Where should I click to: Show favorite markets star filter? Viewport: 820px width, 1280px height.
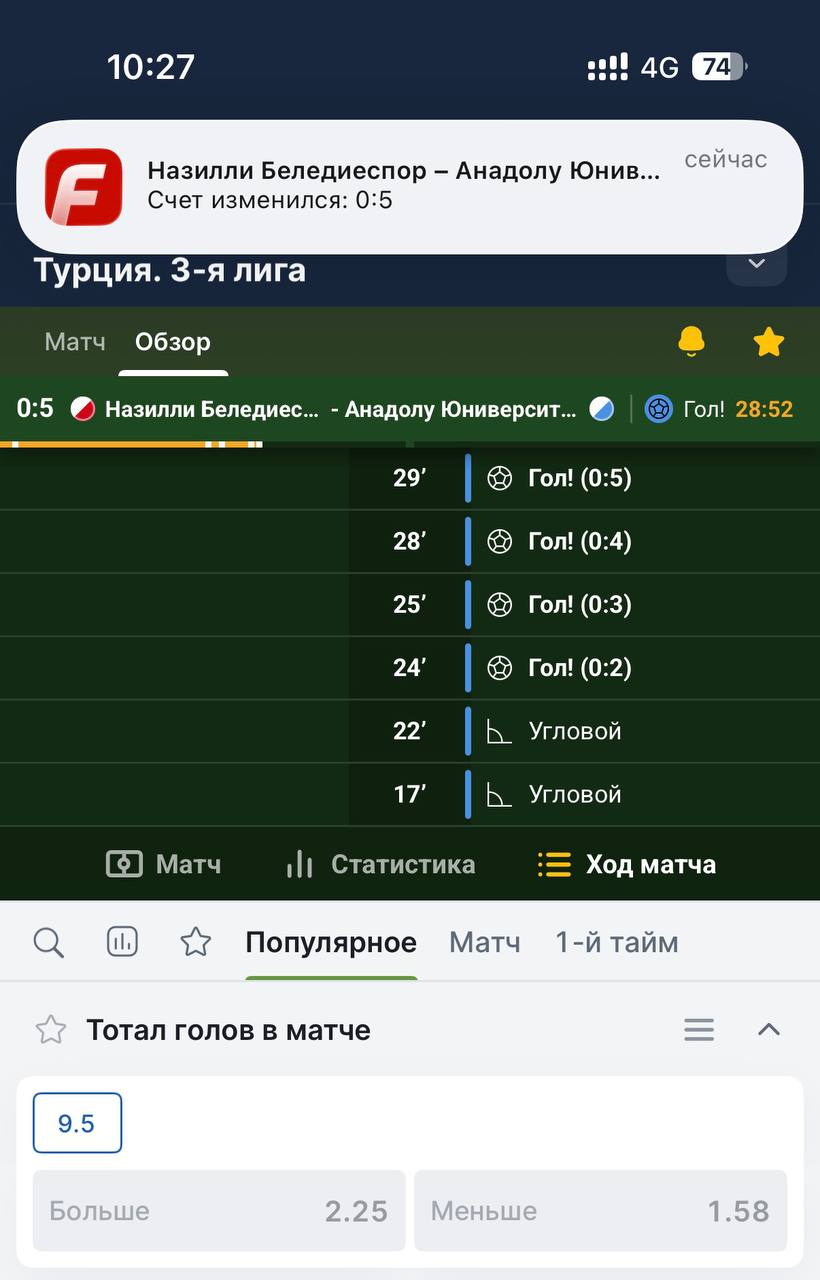[x=195, y=942]
